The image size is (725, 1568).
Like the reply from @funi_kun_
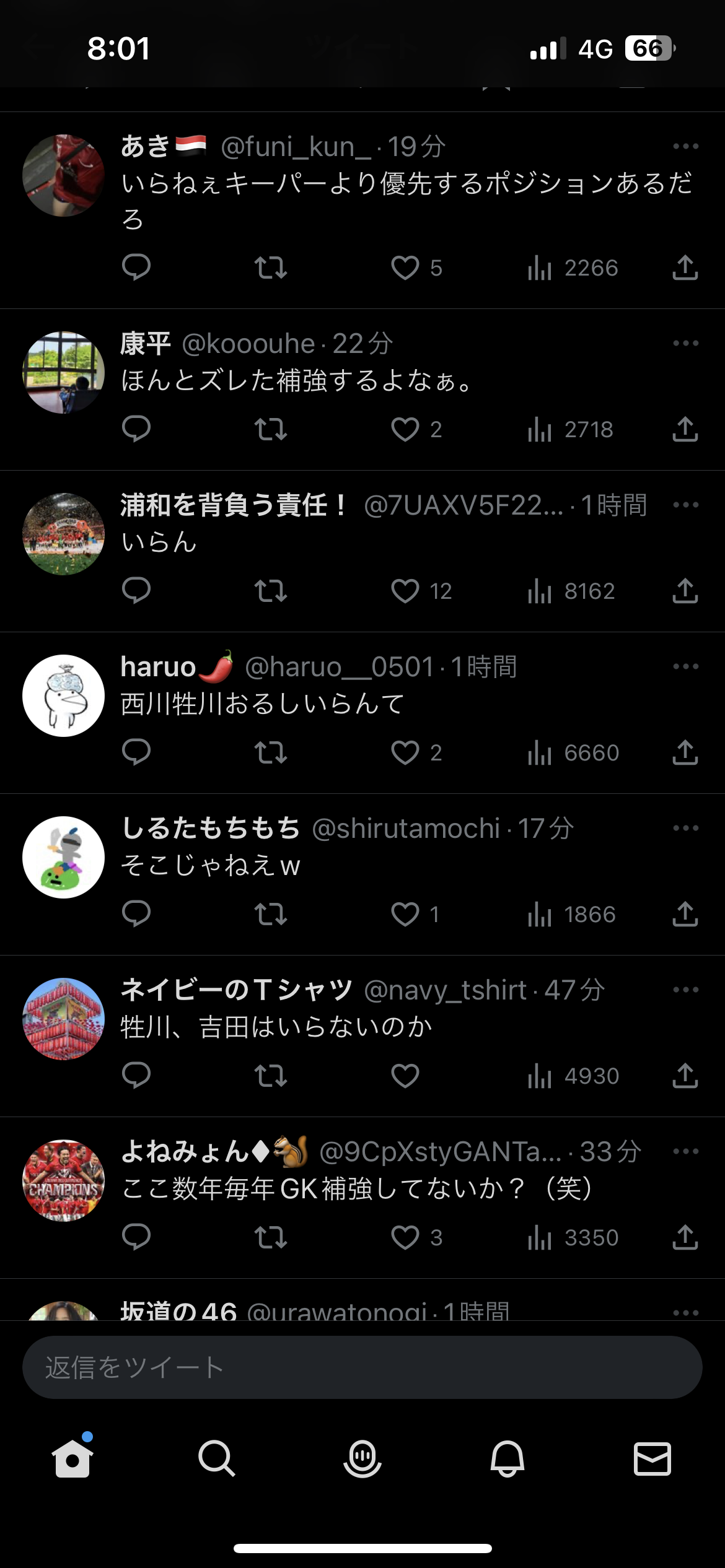[405, 268]
